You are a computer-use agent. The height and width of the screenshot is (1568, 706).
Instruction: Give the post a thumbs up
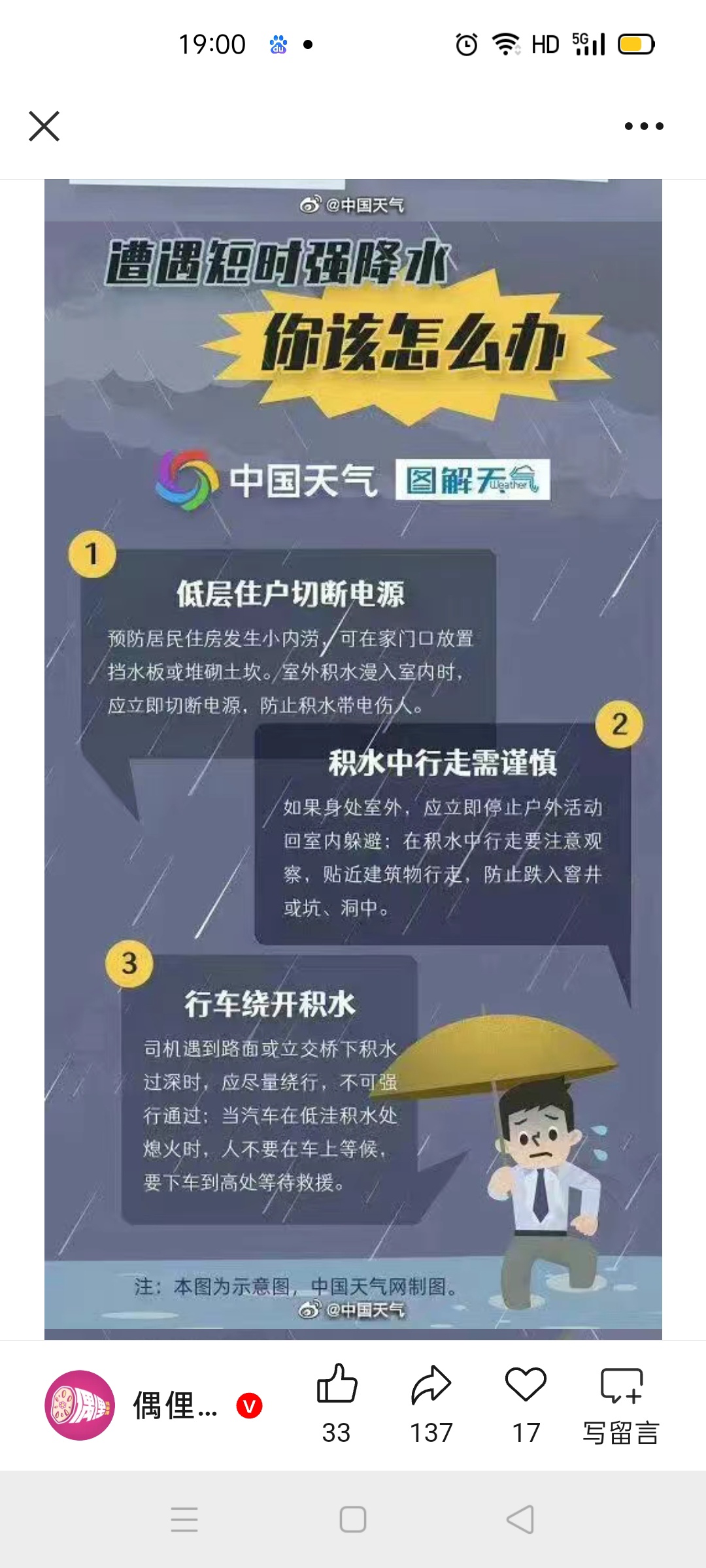pyautogui.click(x=337, y=1385)
